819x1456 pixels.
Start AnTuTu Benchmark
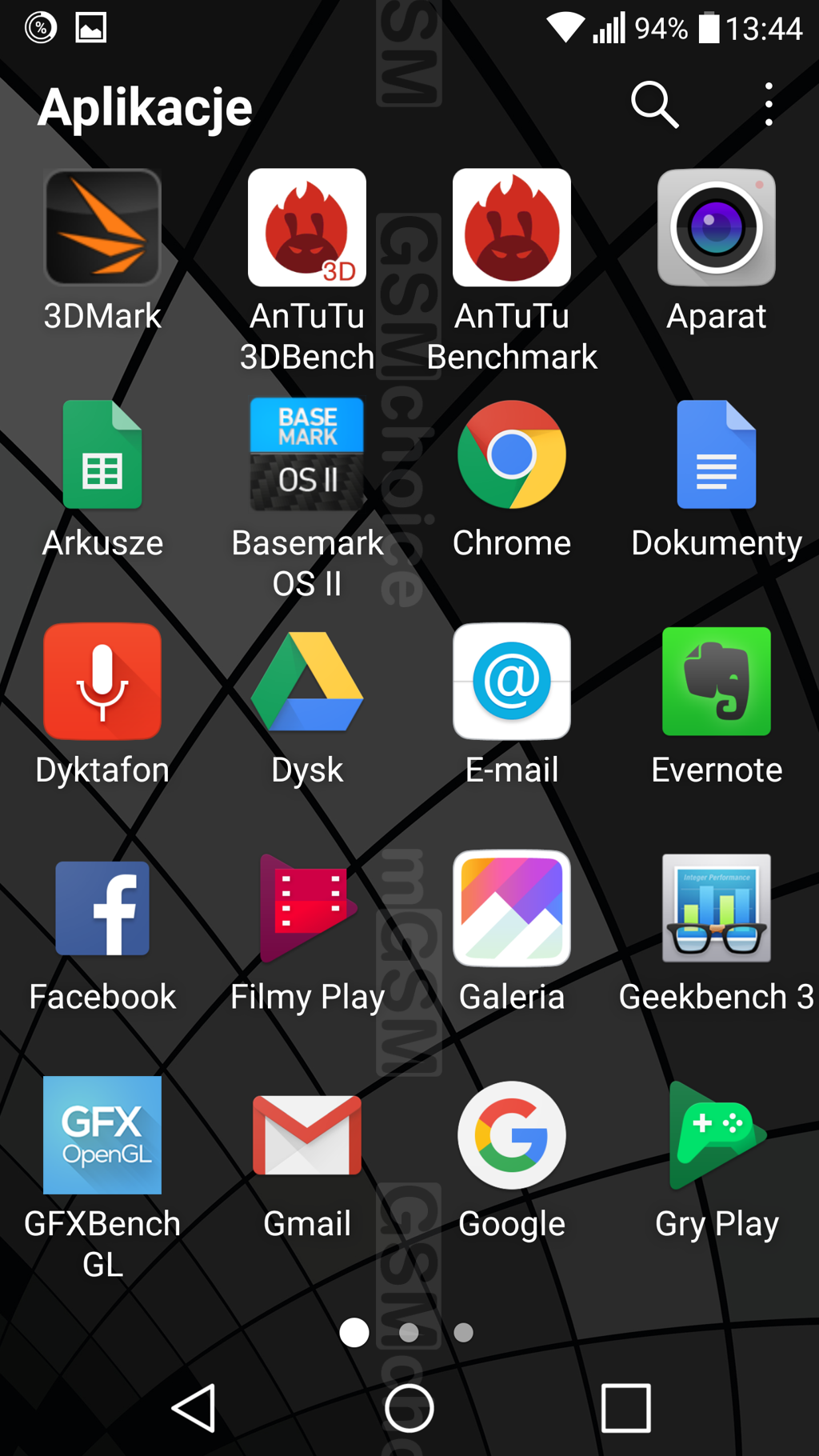[512, 228]
